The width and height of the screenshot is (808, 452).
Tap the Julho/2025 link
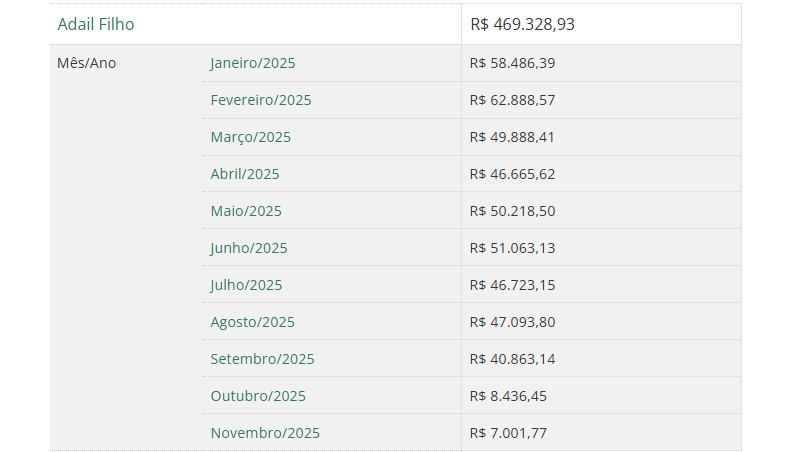click(247, 285)
